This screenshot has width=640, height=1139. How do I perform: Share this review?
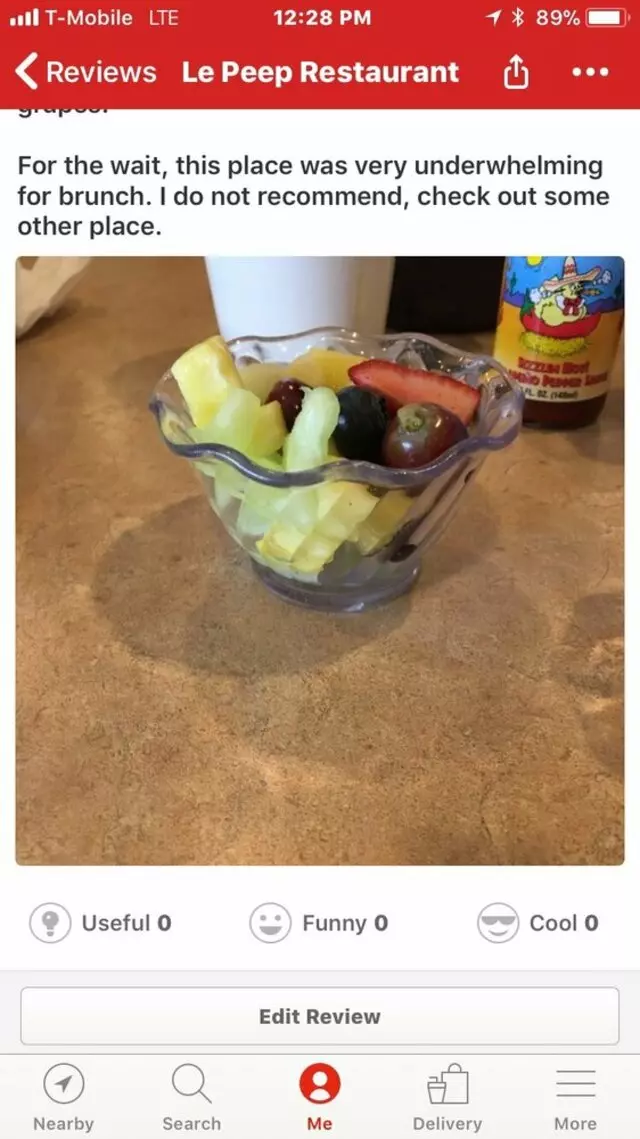(x=514, y=72)
